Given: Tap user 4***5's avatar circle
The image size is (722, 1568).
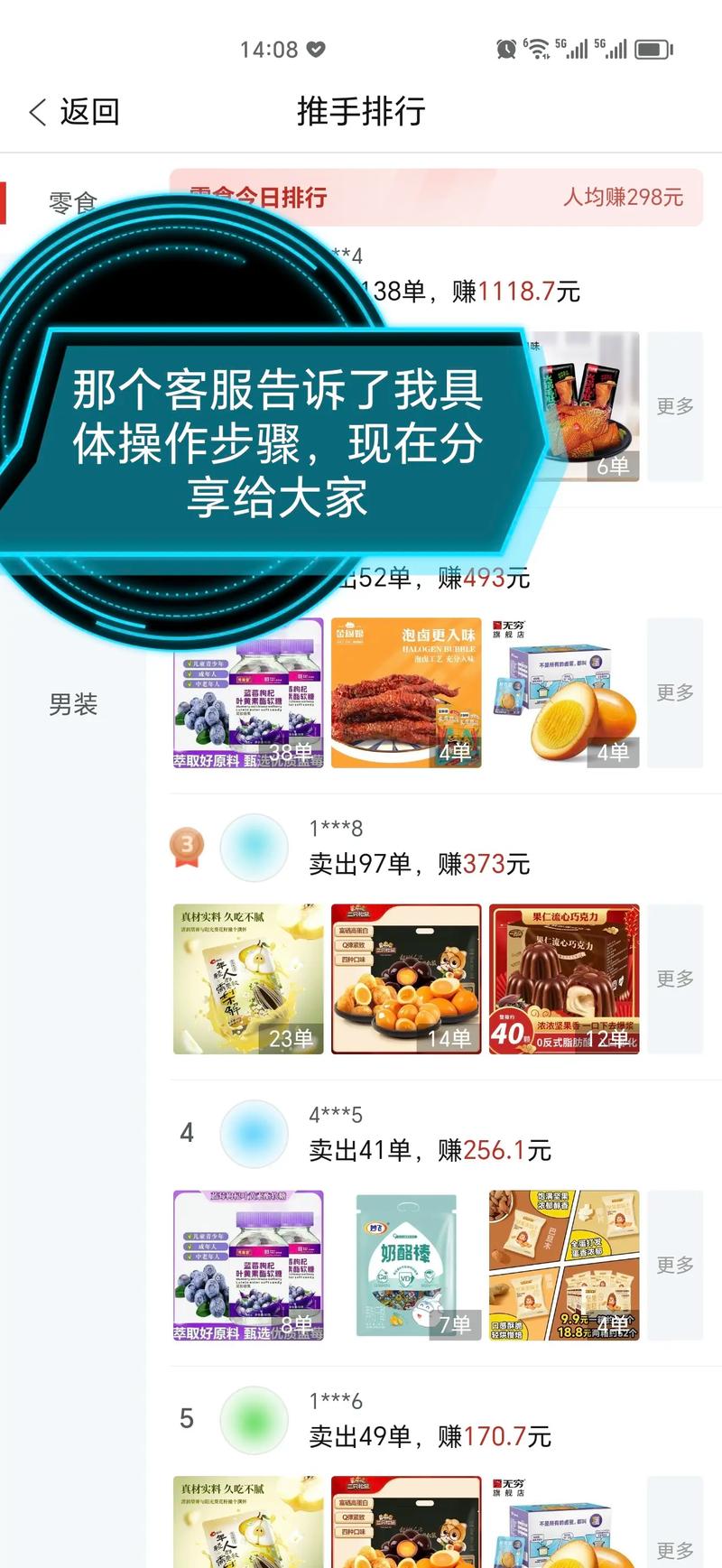Looking at the screenshot, I should tap(255, 1134).
